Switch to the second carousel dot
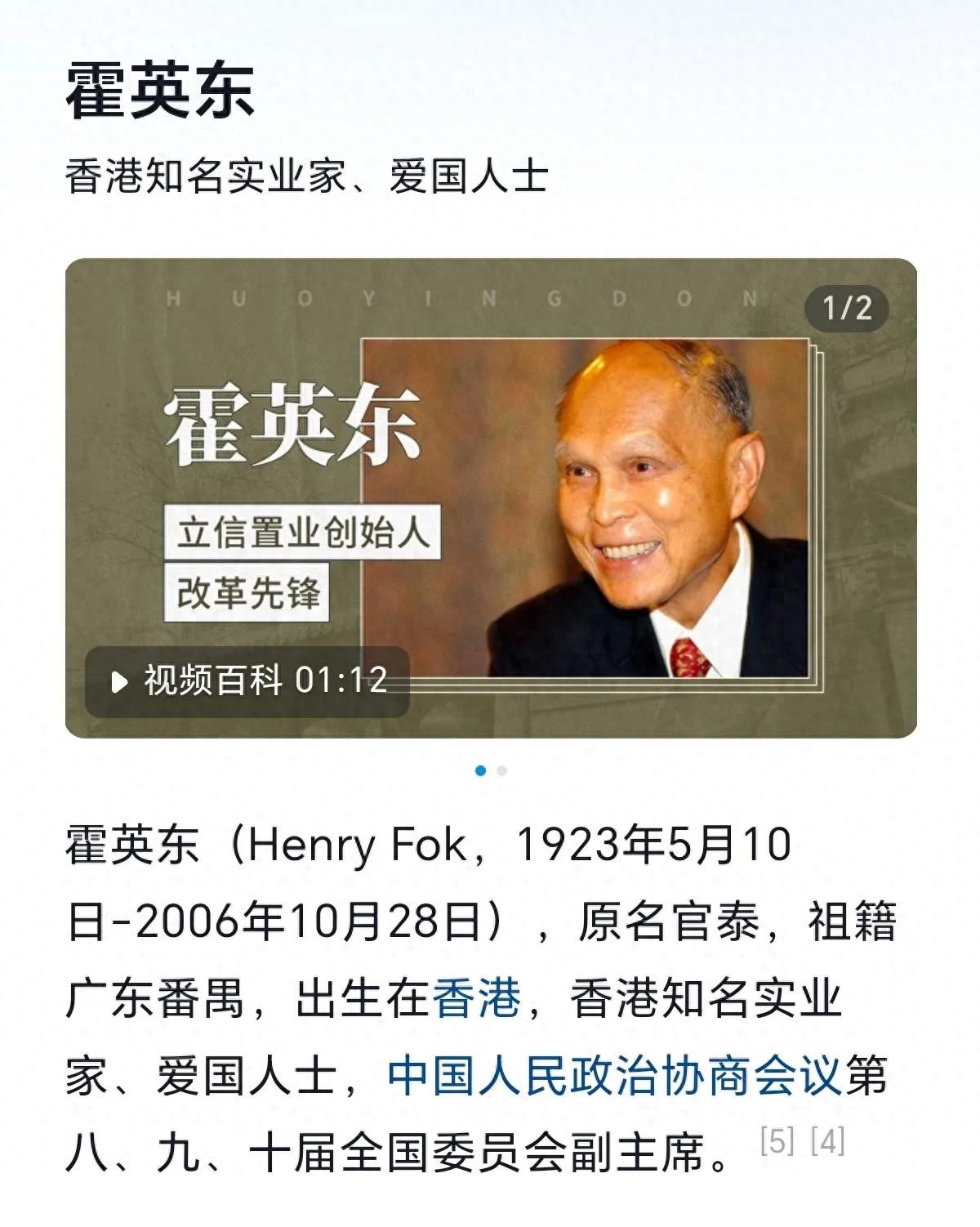This screenshot has height=1227, width=980. tap(501, 770)
